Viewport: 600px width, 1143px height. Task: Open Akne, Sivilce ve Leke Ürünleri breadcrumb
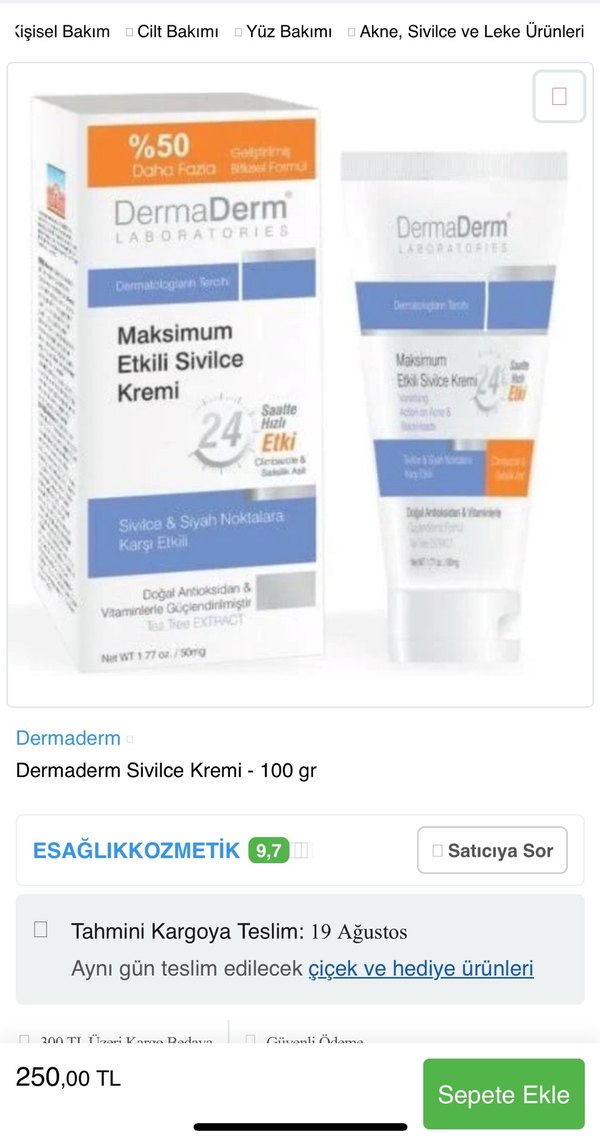coord(471,31)
